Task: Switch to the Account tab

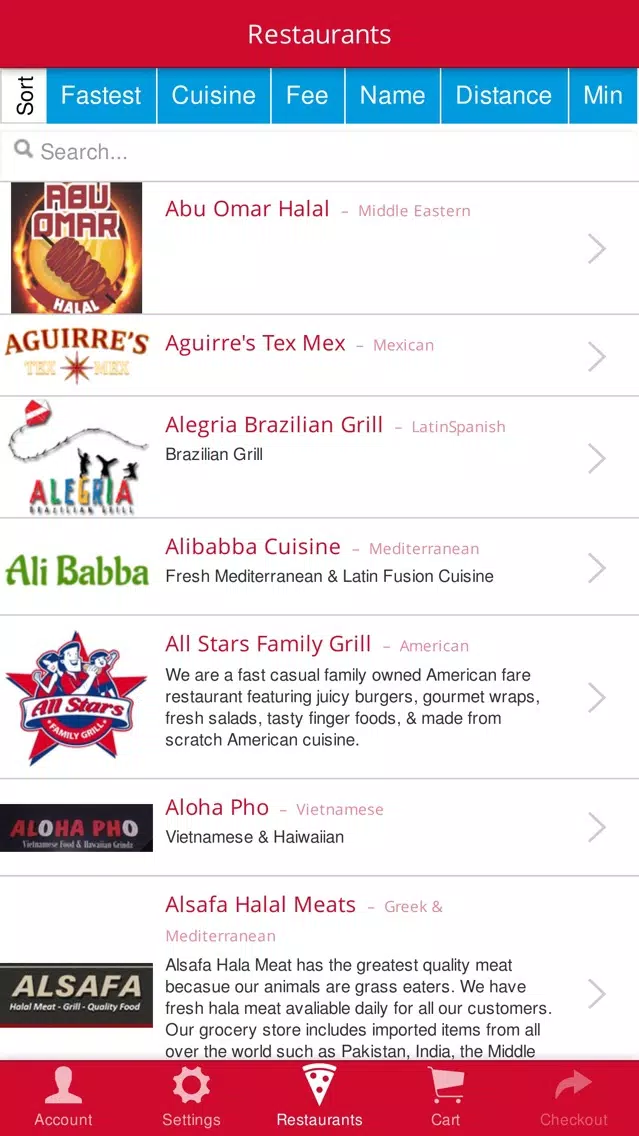Action: [x=63, y=1097]
